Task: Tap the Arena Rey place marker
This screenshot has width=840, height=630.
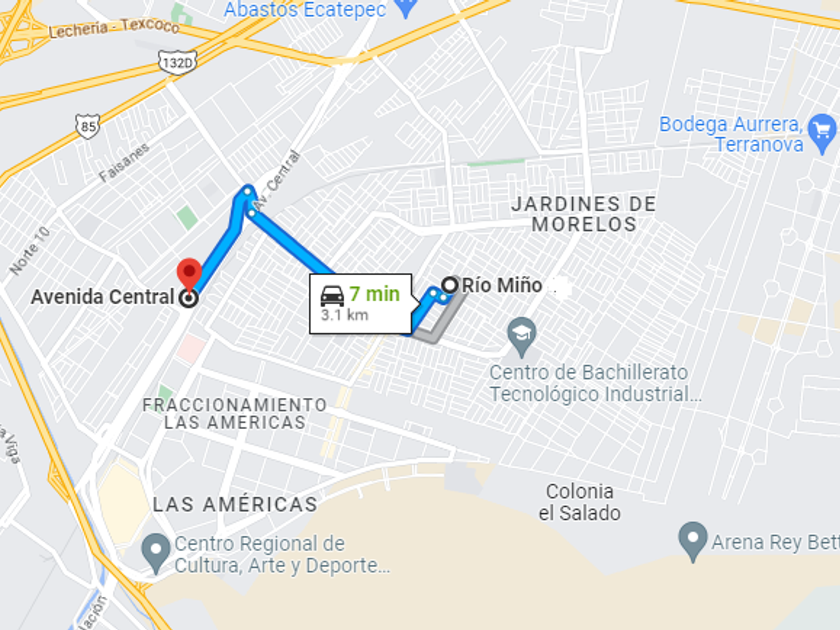Action: point(693,542)
